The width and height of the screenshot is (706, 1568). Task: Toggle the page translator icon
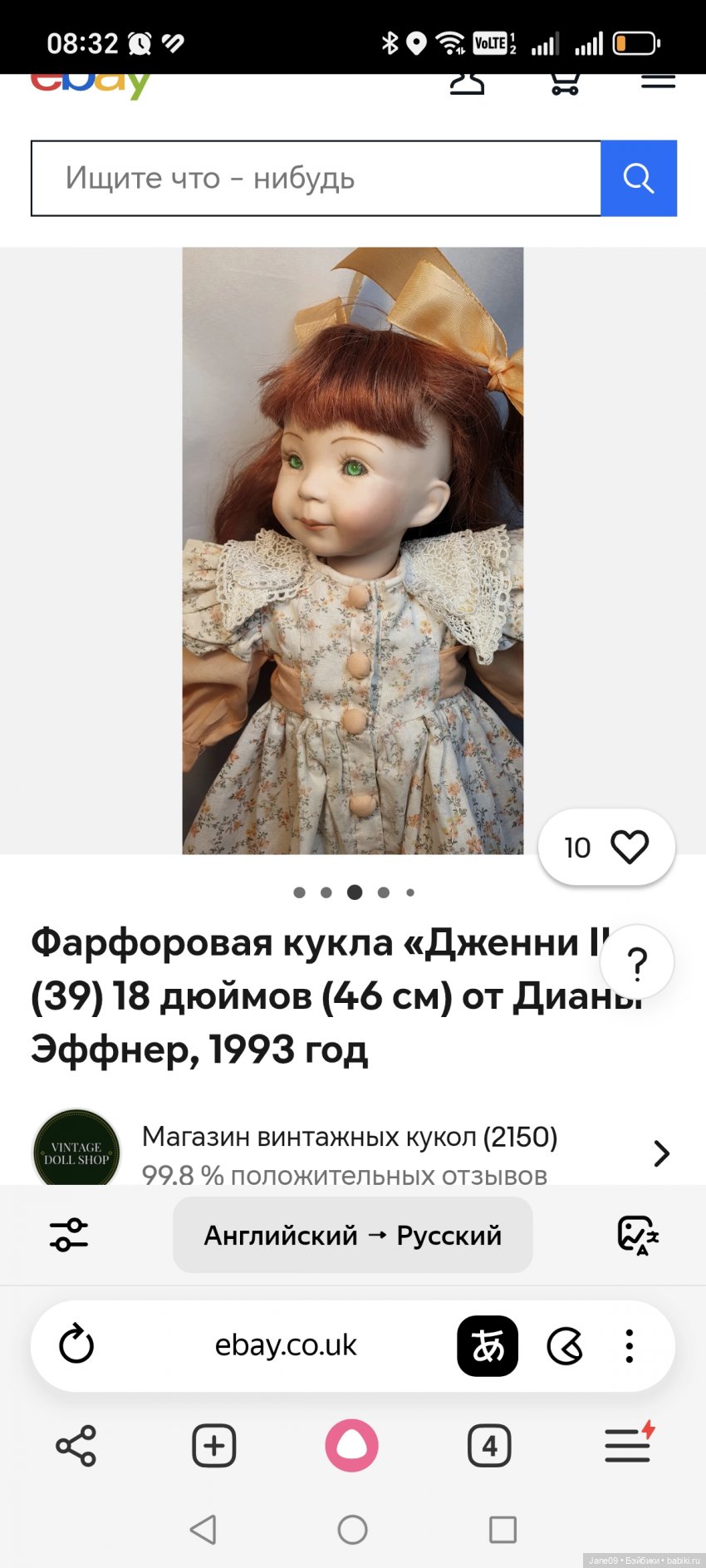pyautogui.click(x=488, y=1345)
